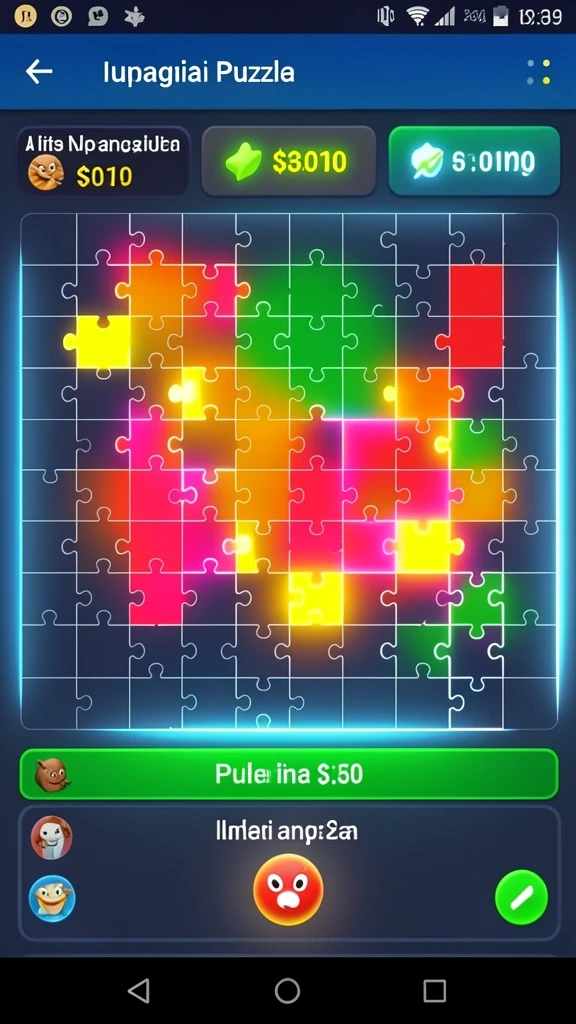Open the $3010 green gem balance

pos(289,161)
